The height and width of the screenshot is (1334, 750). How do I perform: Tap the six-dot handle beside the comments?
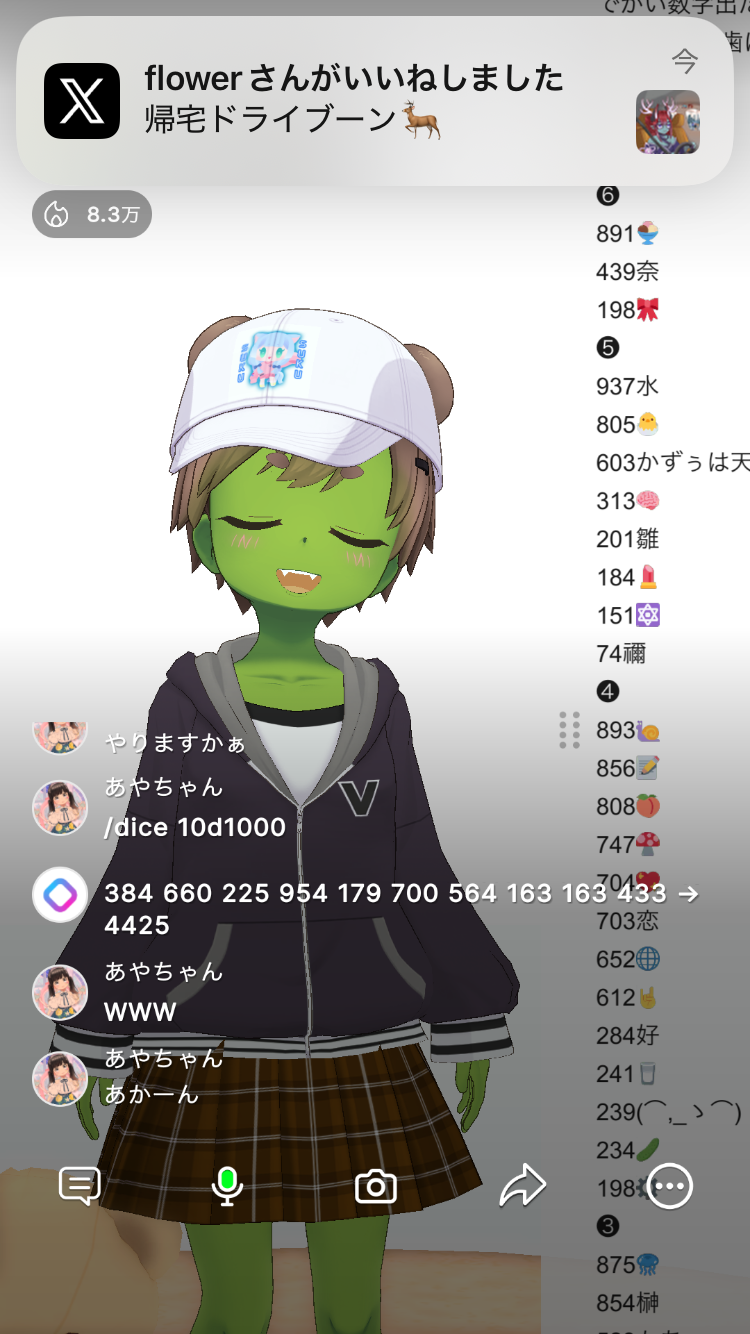tap(569, 730)
